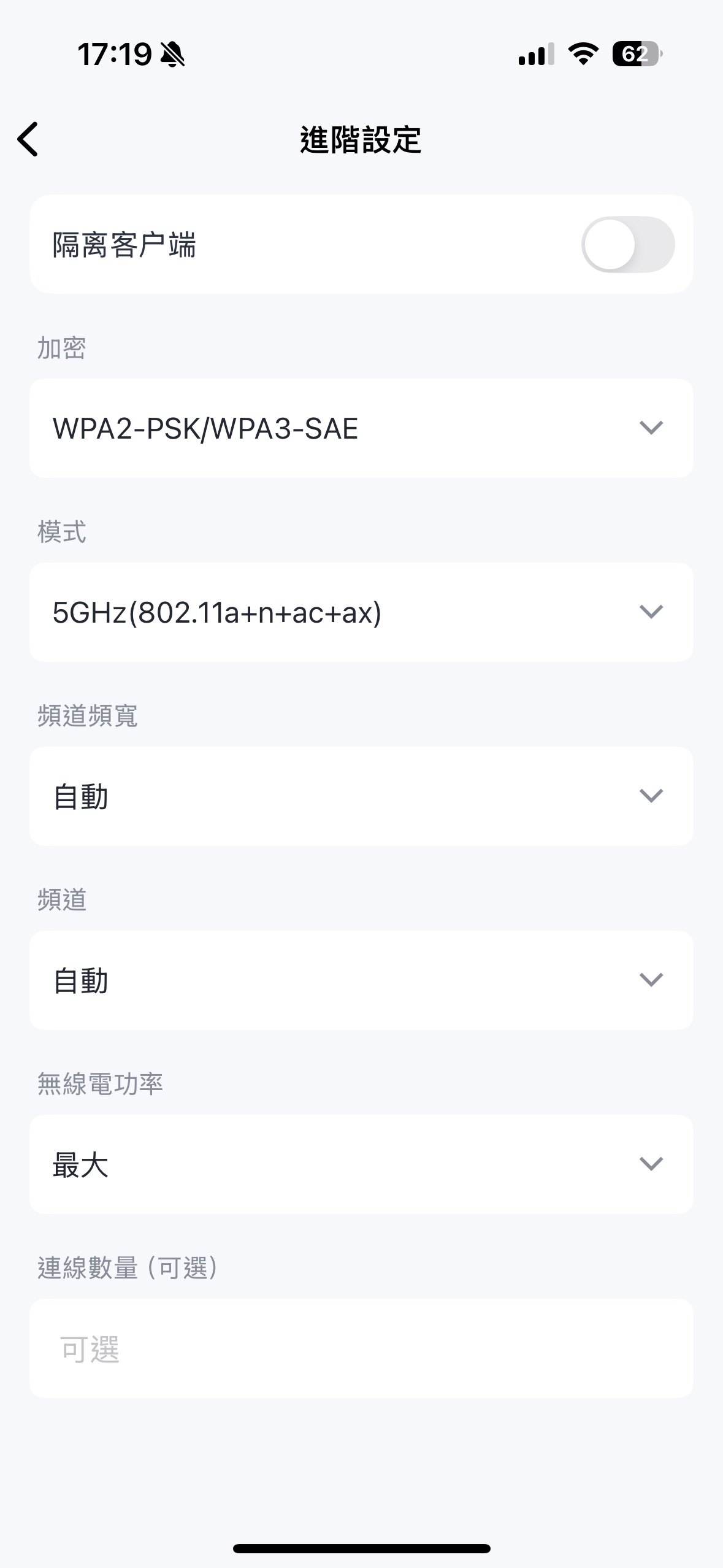Open the 頻道頻寬 dropdown
This screenshot has height=1568, width=723.
(x=361, y=796)
